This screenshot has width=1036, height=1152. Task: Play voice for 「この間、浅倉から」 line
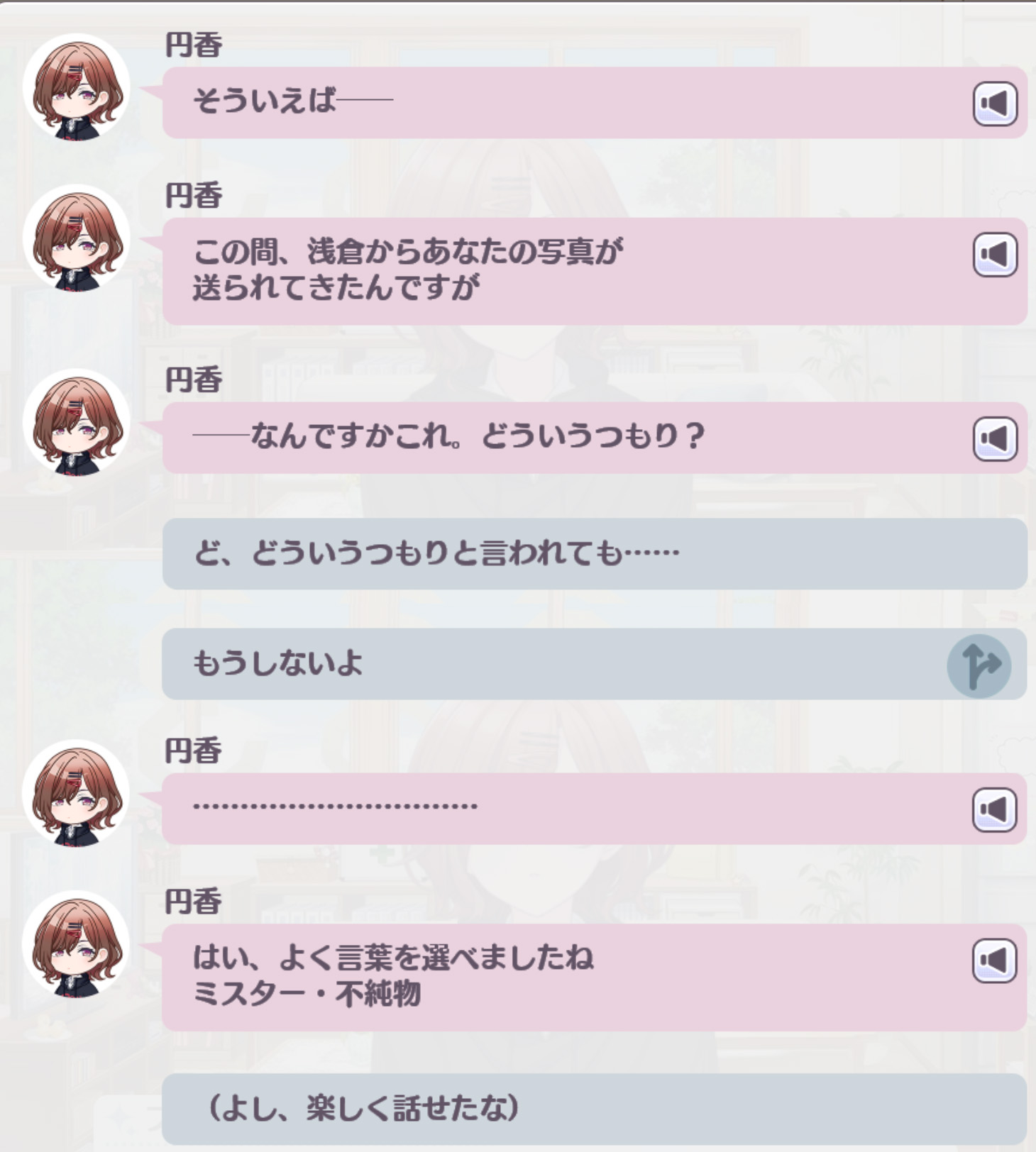point(995,254)
